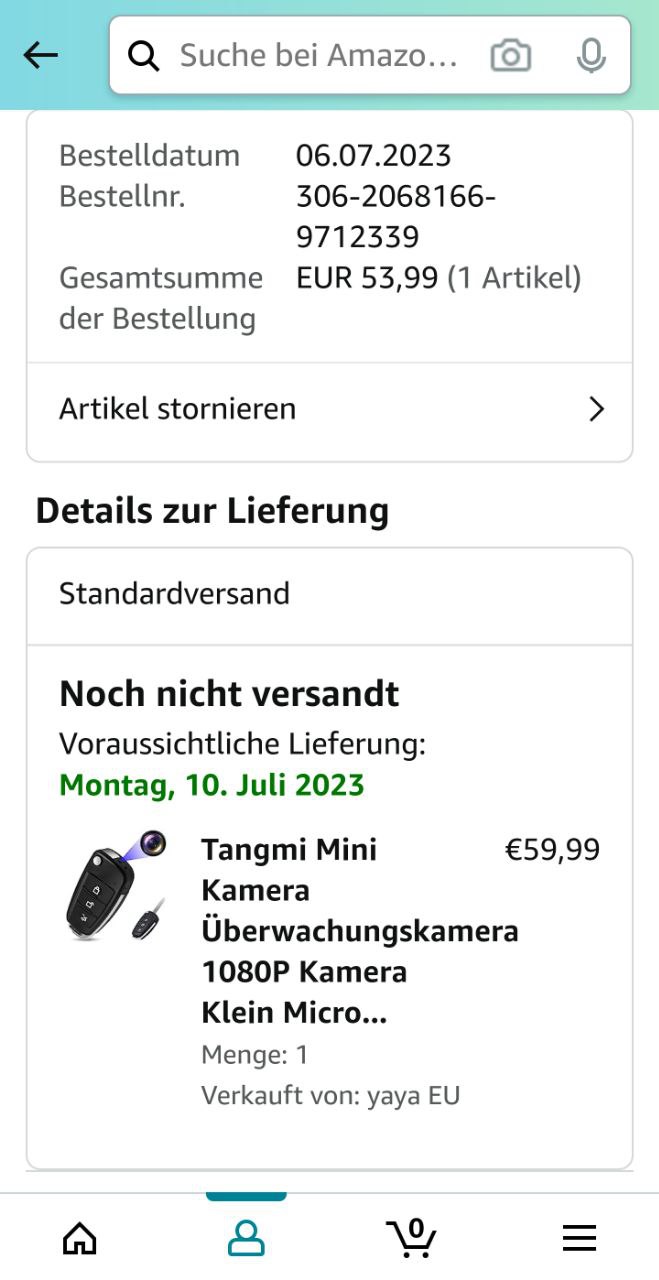Open the hamburger menu tab

coord(579,1238)
